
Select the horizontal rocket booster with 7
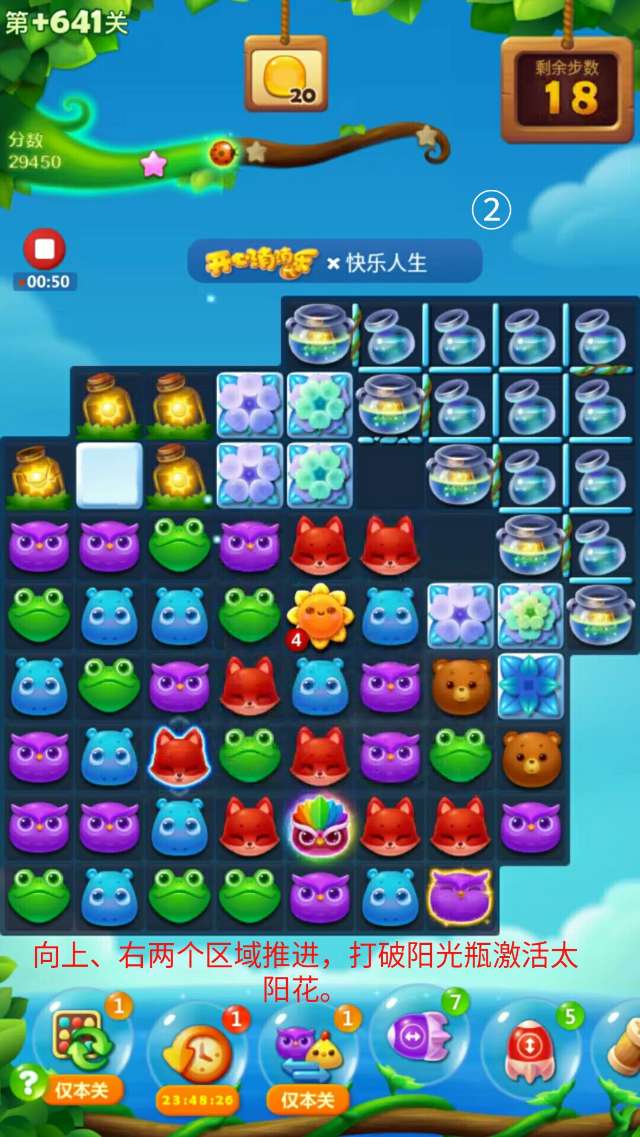(418, 1032)
